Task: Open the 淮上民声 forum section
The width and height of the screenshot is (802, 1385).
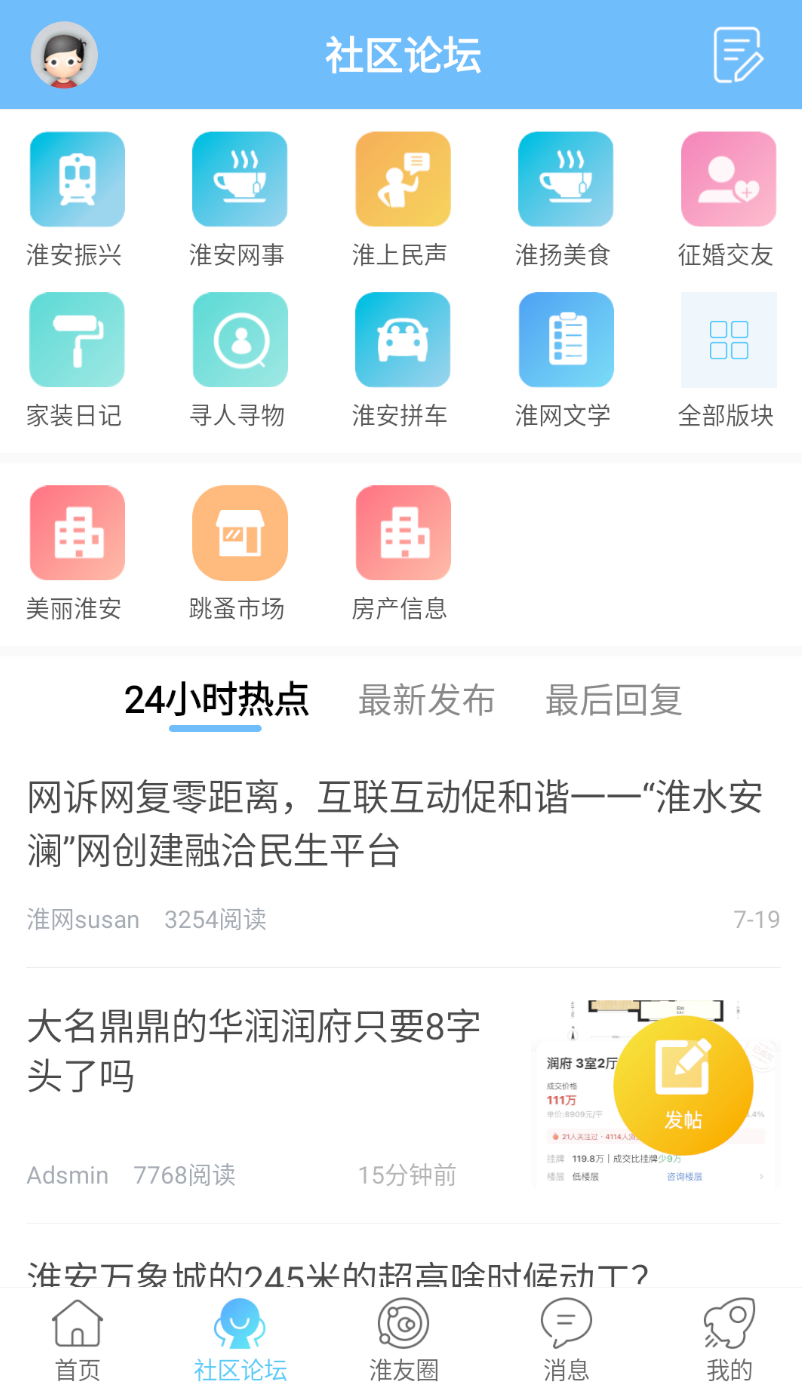Action: [x=402, y=198]
